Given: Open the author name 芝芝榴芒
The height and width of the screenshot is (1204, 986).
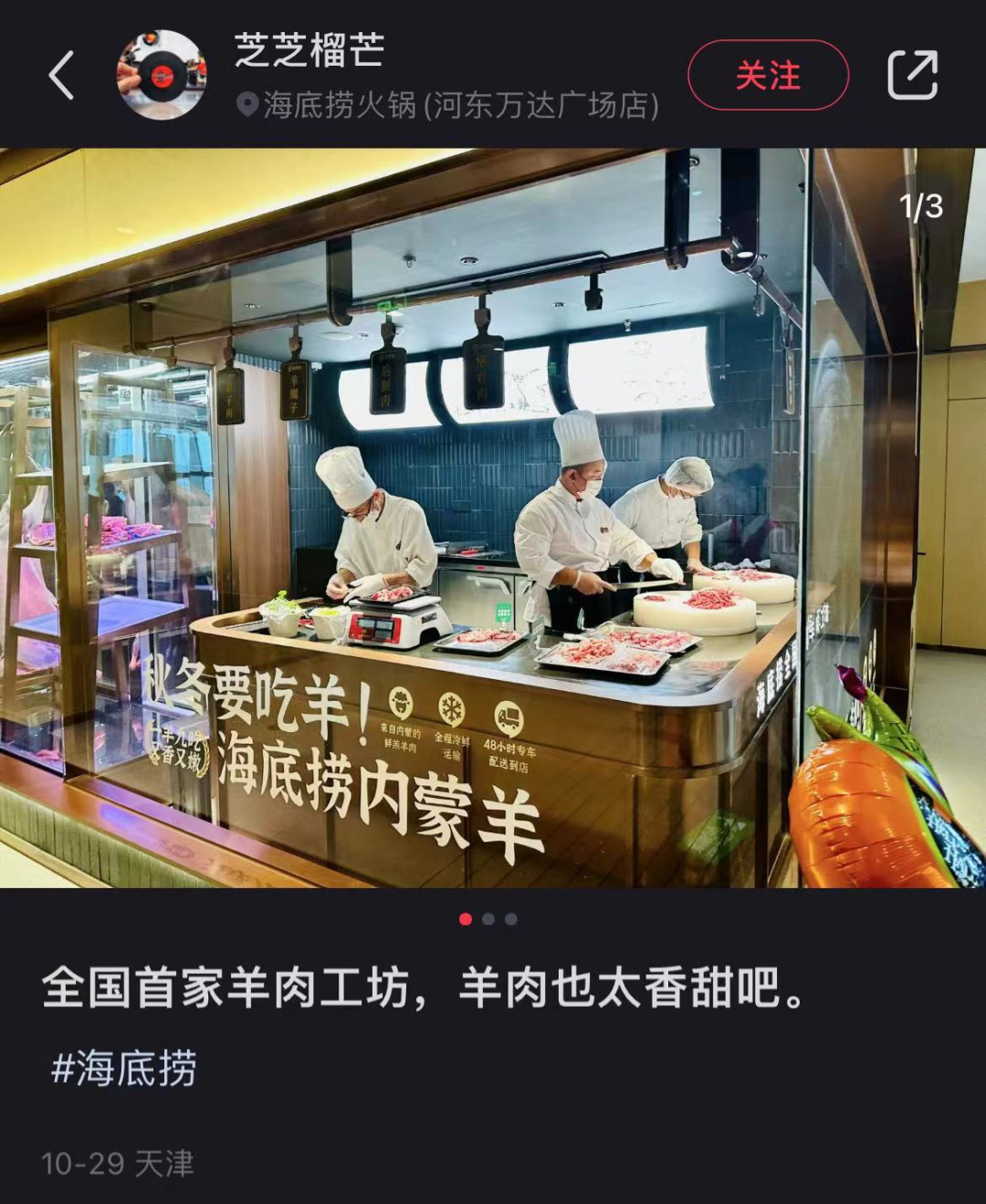Looking at the screenshot, I should (309, 50).
